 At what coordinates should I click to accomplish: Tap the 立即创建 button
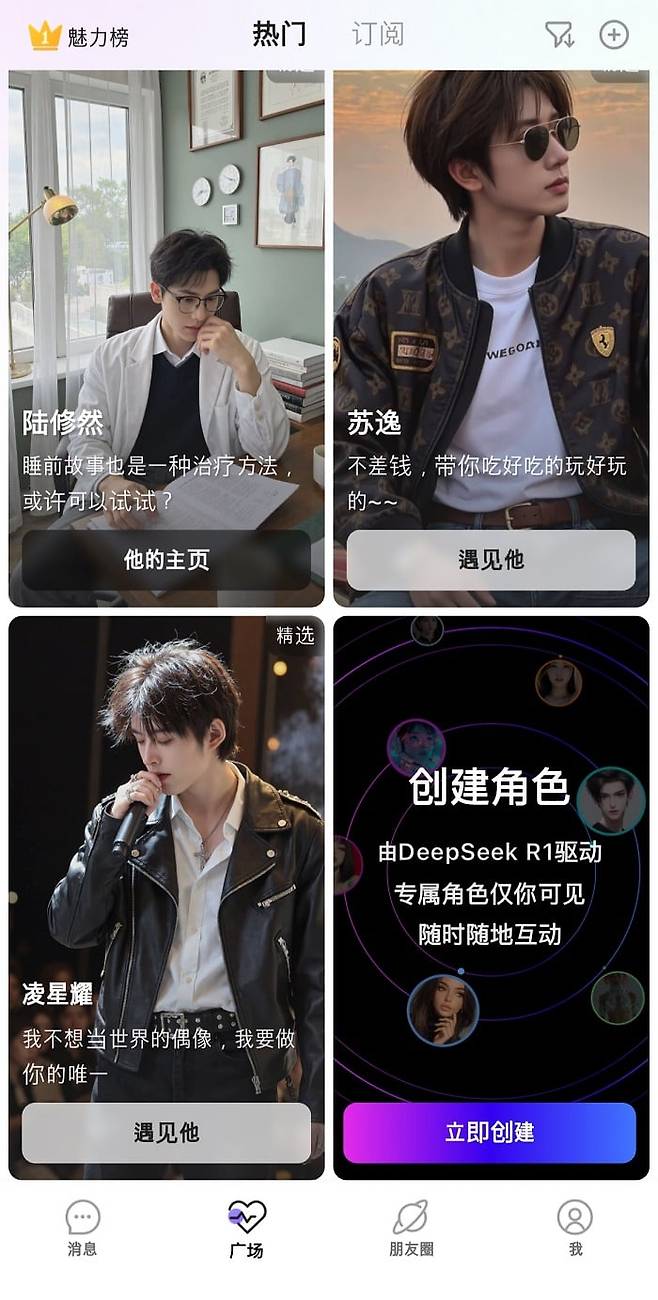coord(490,1133)
